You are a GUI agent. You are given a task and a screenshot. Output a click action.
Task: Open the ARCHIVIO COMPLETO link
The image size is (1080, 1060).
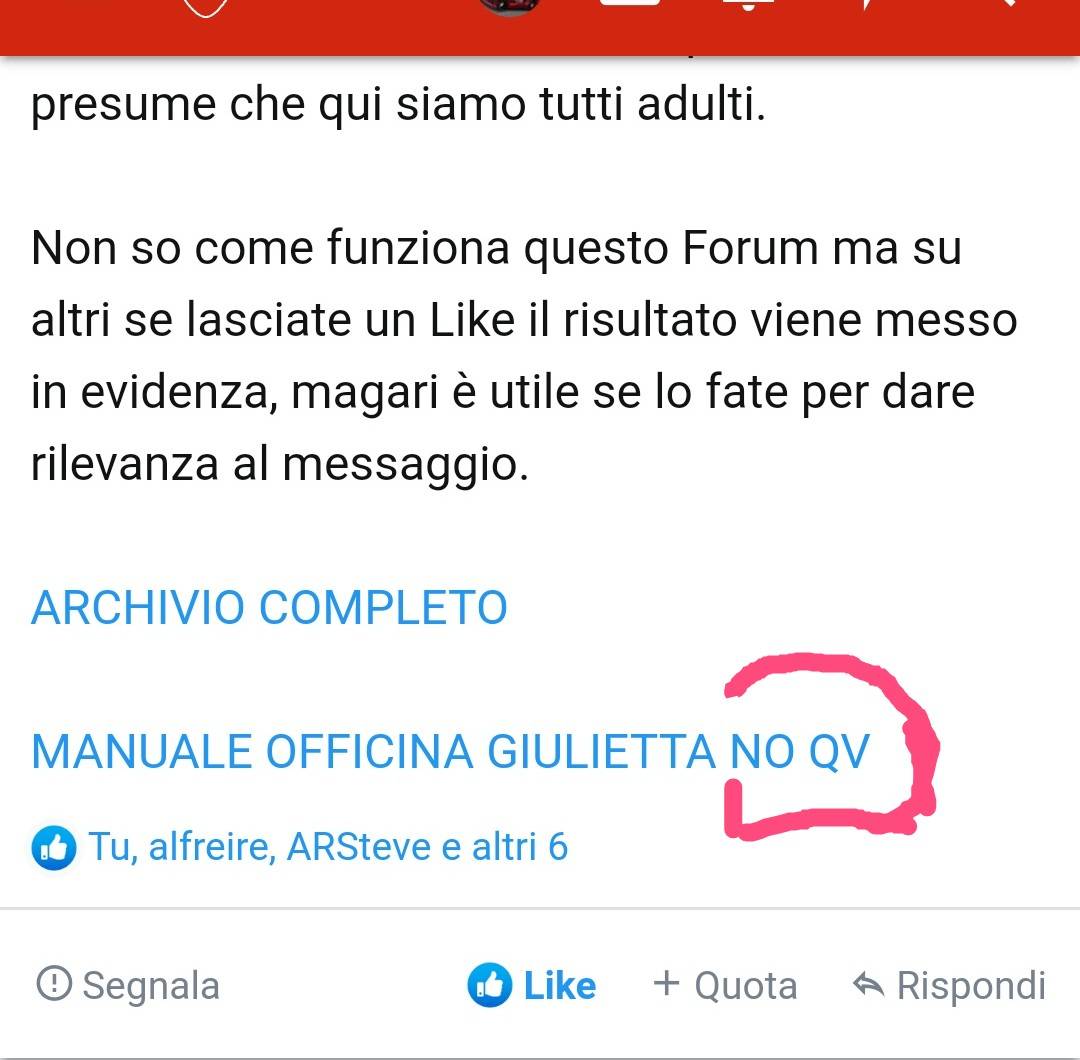tap(269, 607)
